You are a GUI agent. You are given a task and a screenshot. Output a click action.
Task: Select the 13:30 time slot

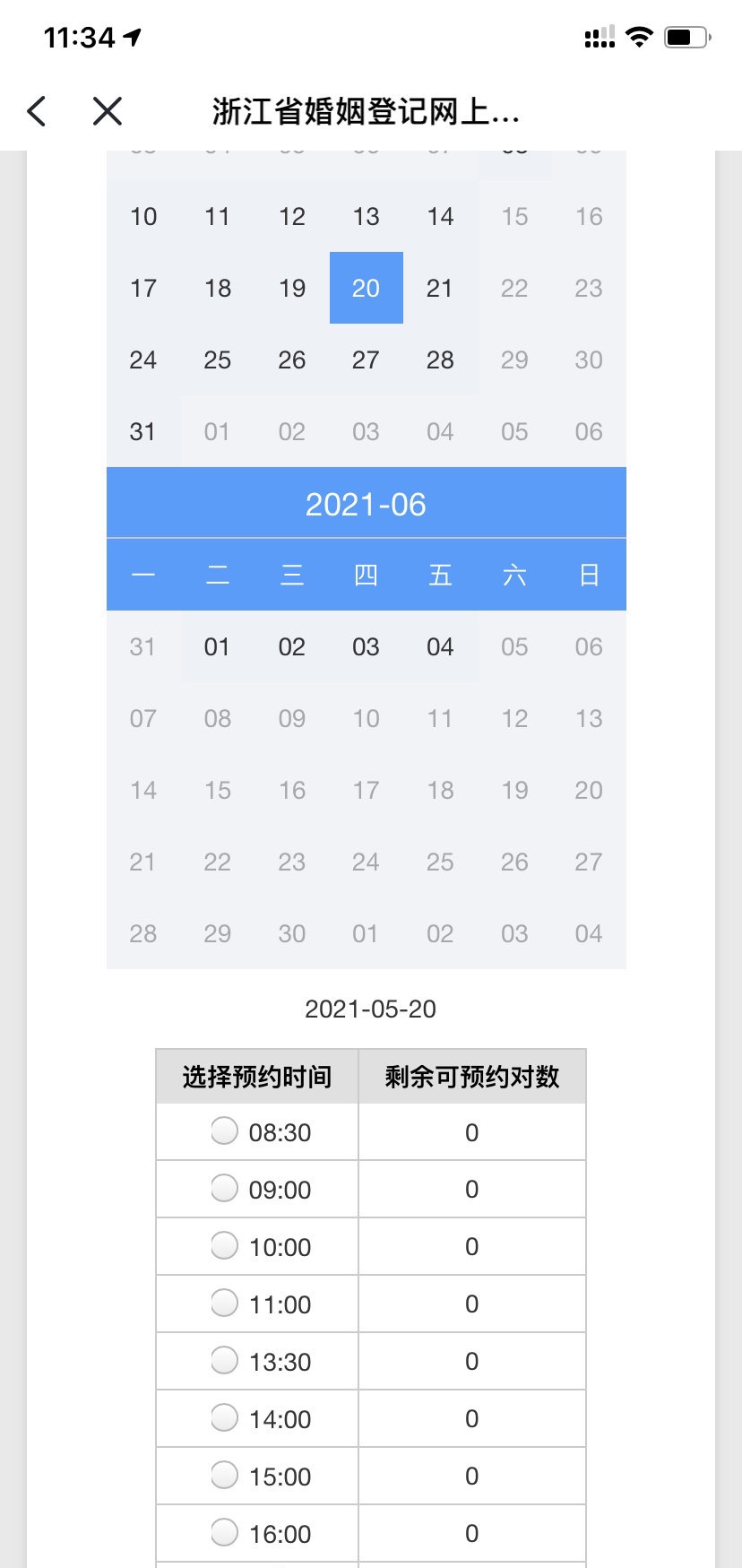coord(224,1361)
